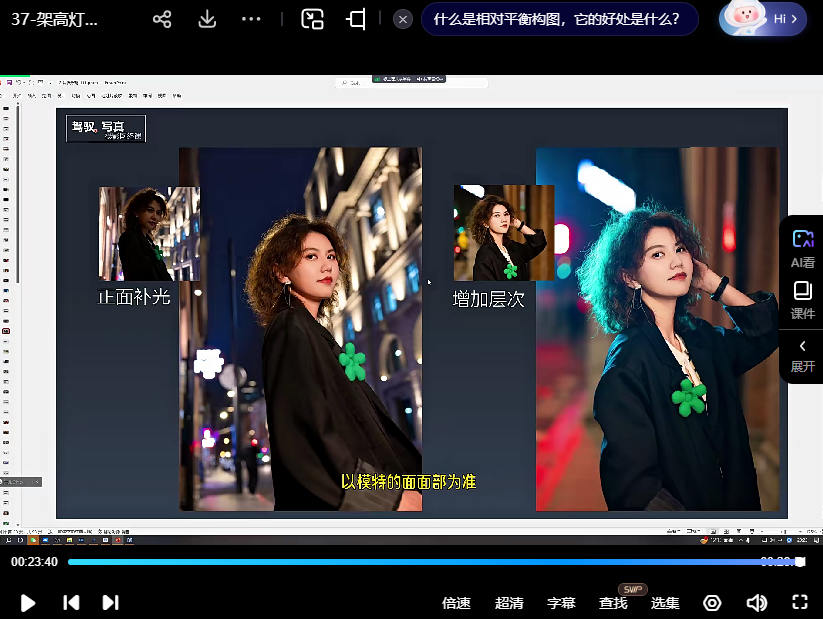Share this video
Screen dimensions: 823x619
pyautogui.click(x=162, y=19)
